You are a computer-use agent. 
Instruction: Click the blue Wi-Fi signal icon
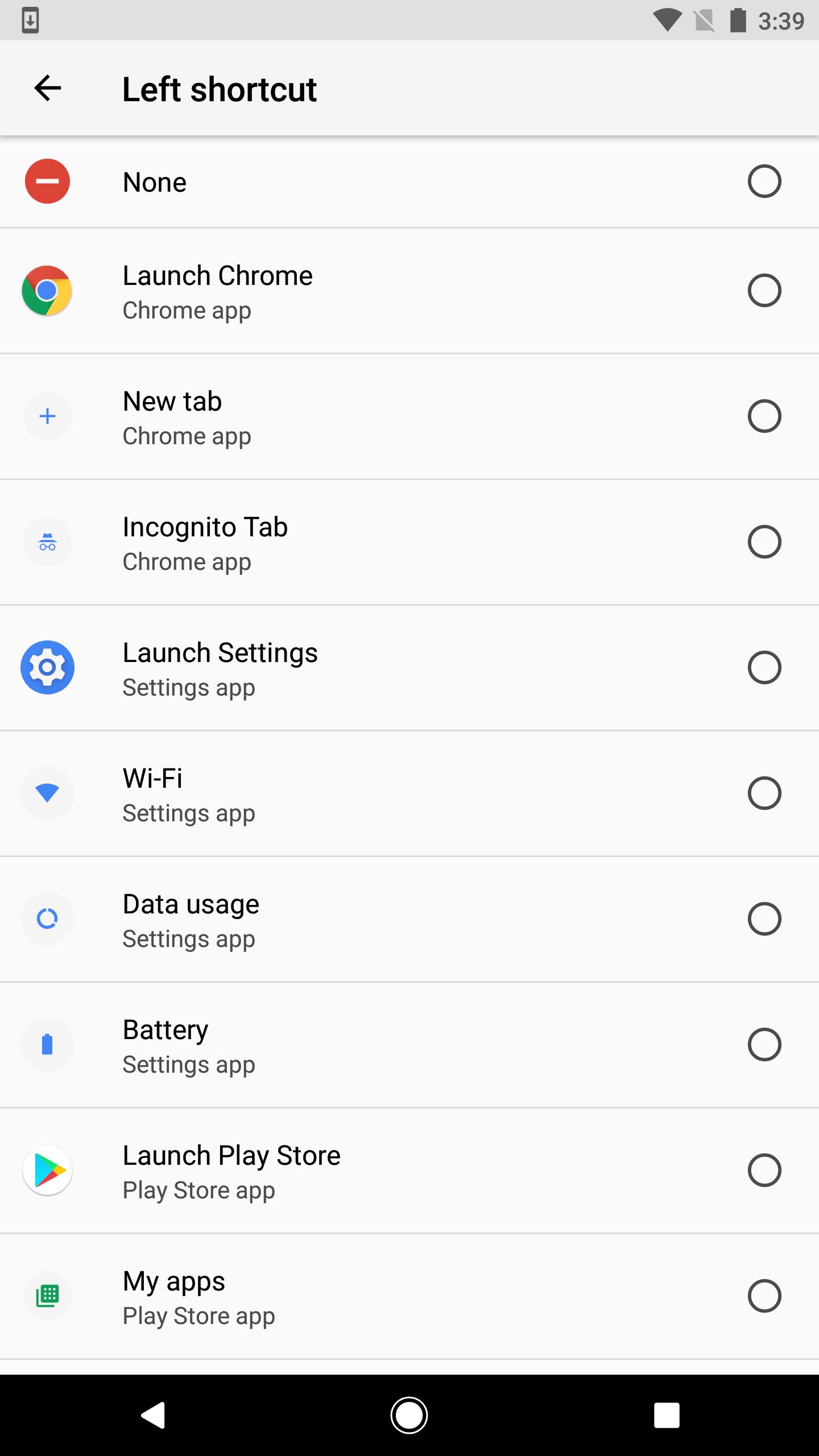[47, 793]
